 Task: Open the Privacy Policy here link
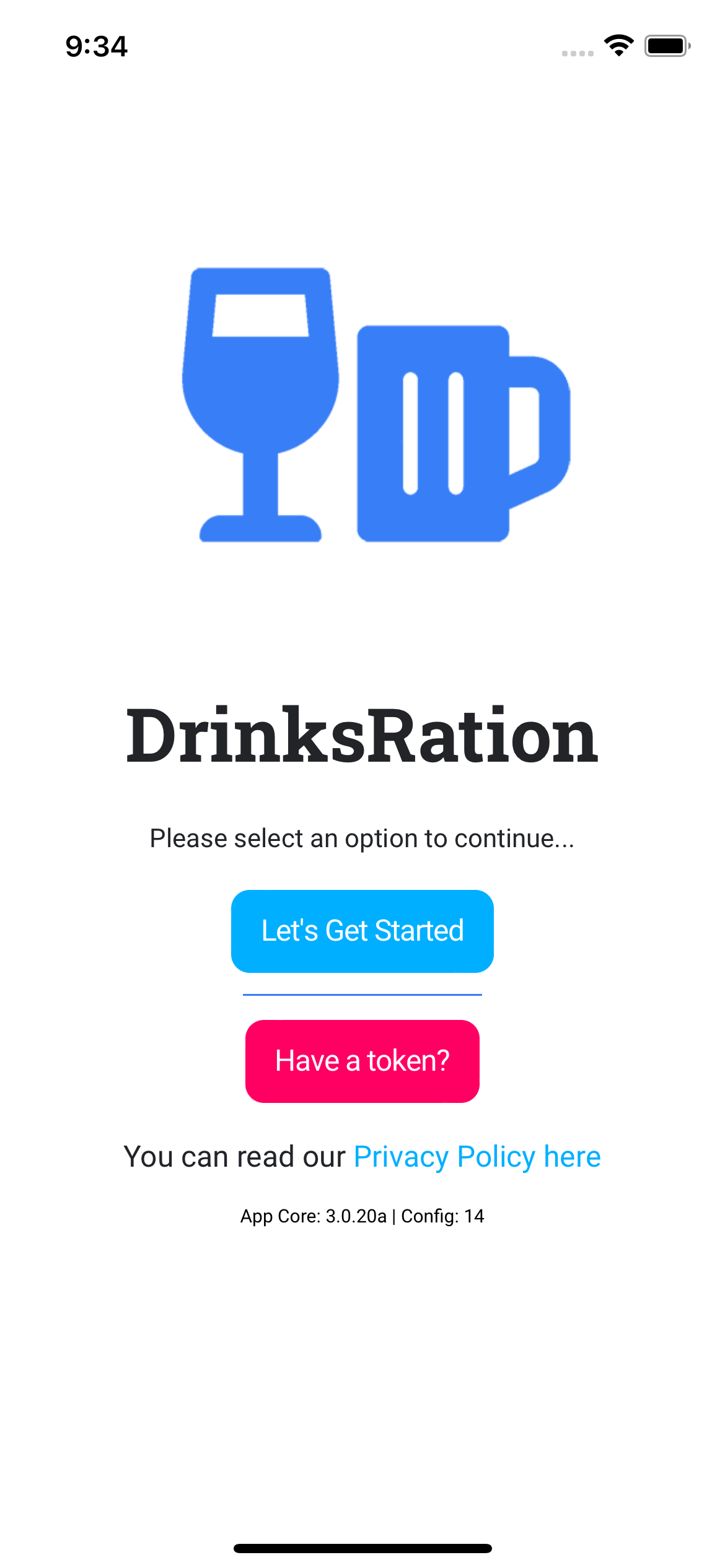click(477, 1157)
